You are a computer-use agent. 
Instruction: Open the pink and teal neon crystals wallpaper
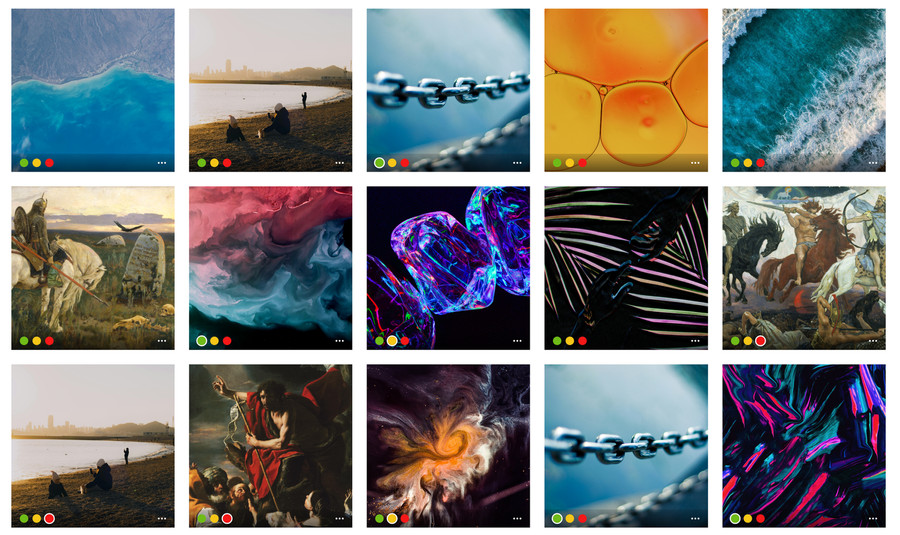click(803, 436)
